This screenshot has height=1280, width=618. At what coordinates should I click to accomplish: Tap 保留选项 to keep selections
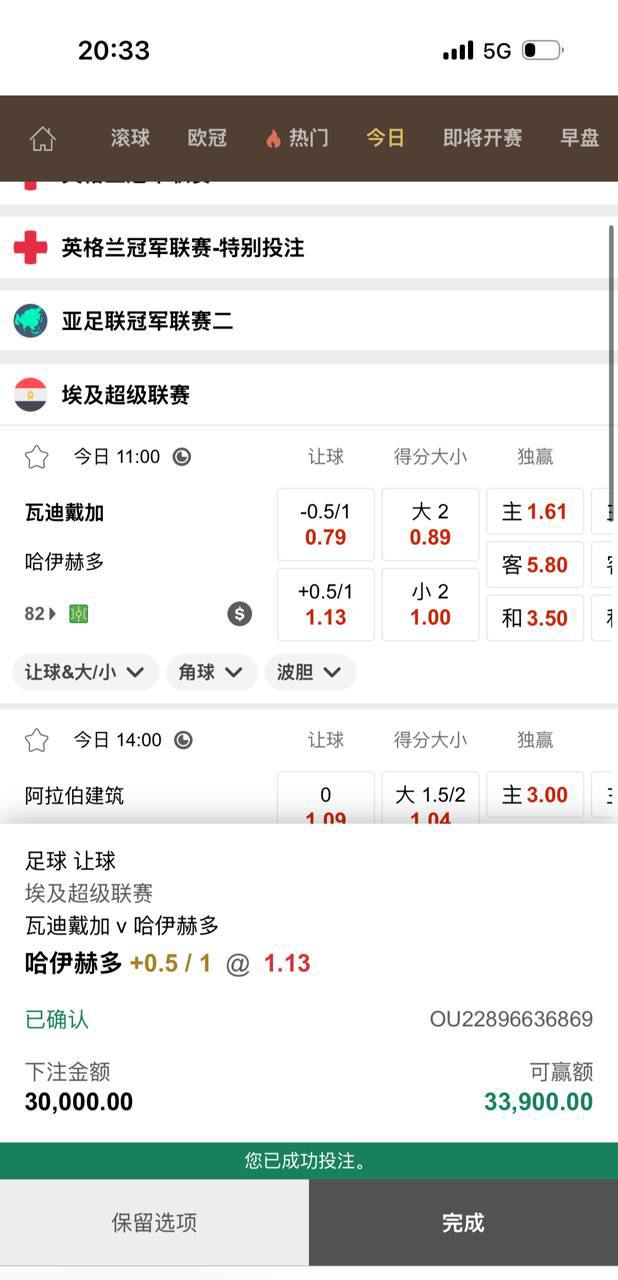(x=154, y=1222)
